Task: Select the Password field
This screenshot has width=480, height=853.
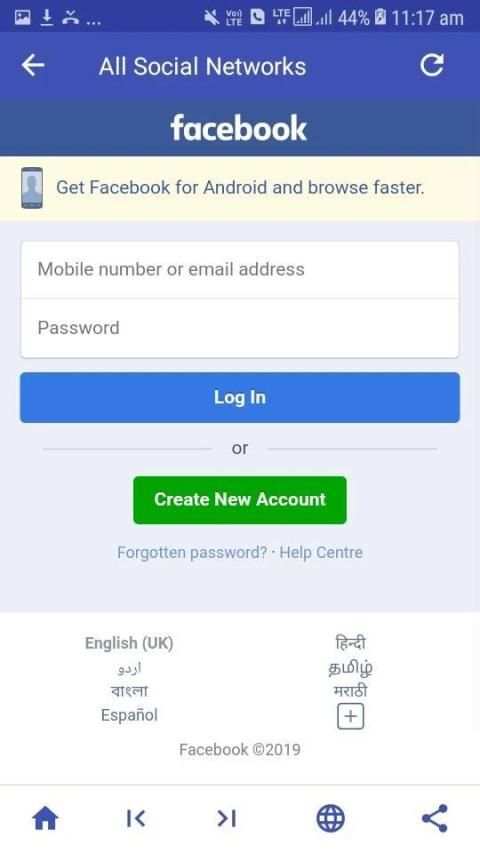Action: click(240, 328)
